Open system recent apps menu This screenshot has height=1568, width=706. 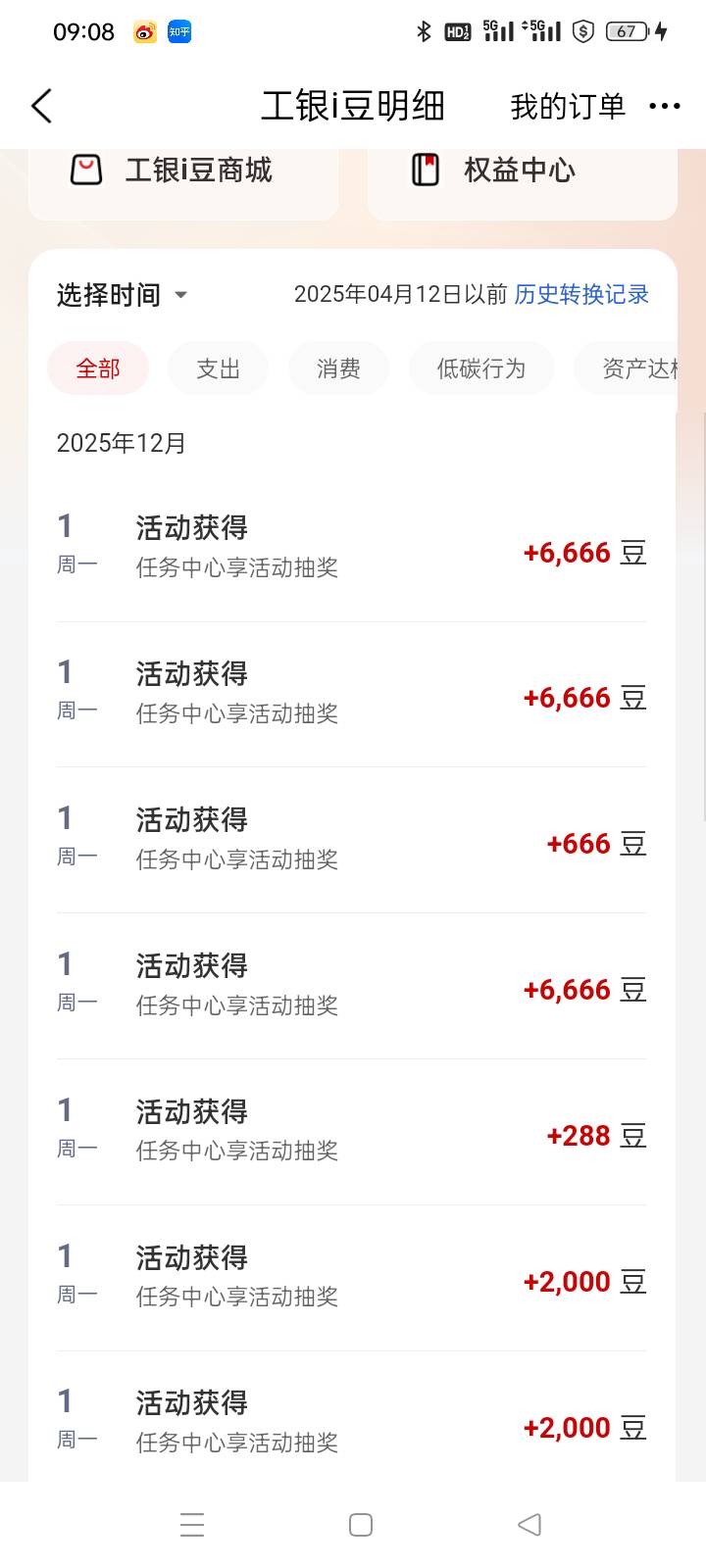pos(192,1525)
